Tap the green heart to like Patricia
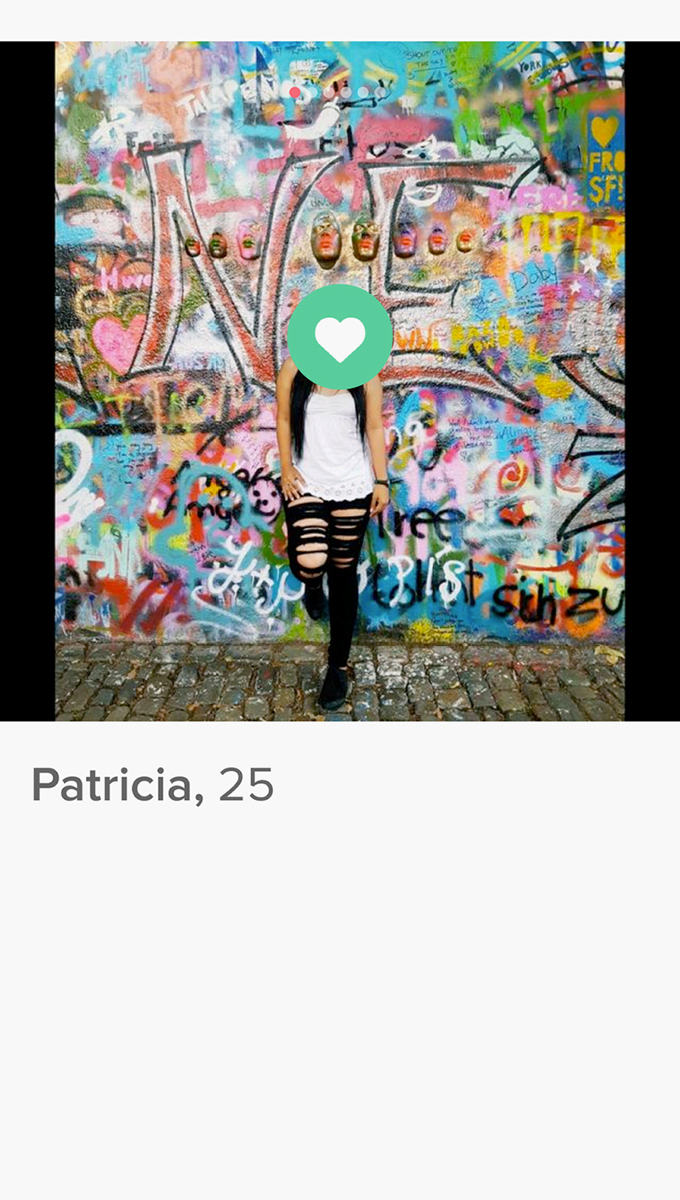The height and width of the screenshot is (1200, 680). [340, 337]
